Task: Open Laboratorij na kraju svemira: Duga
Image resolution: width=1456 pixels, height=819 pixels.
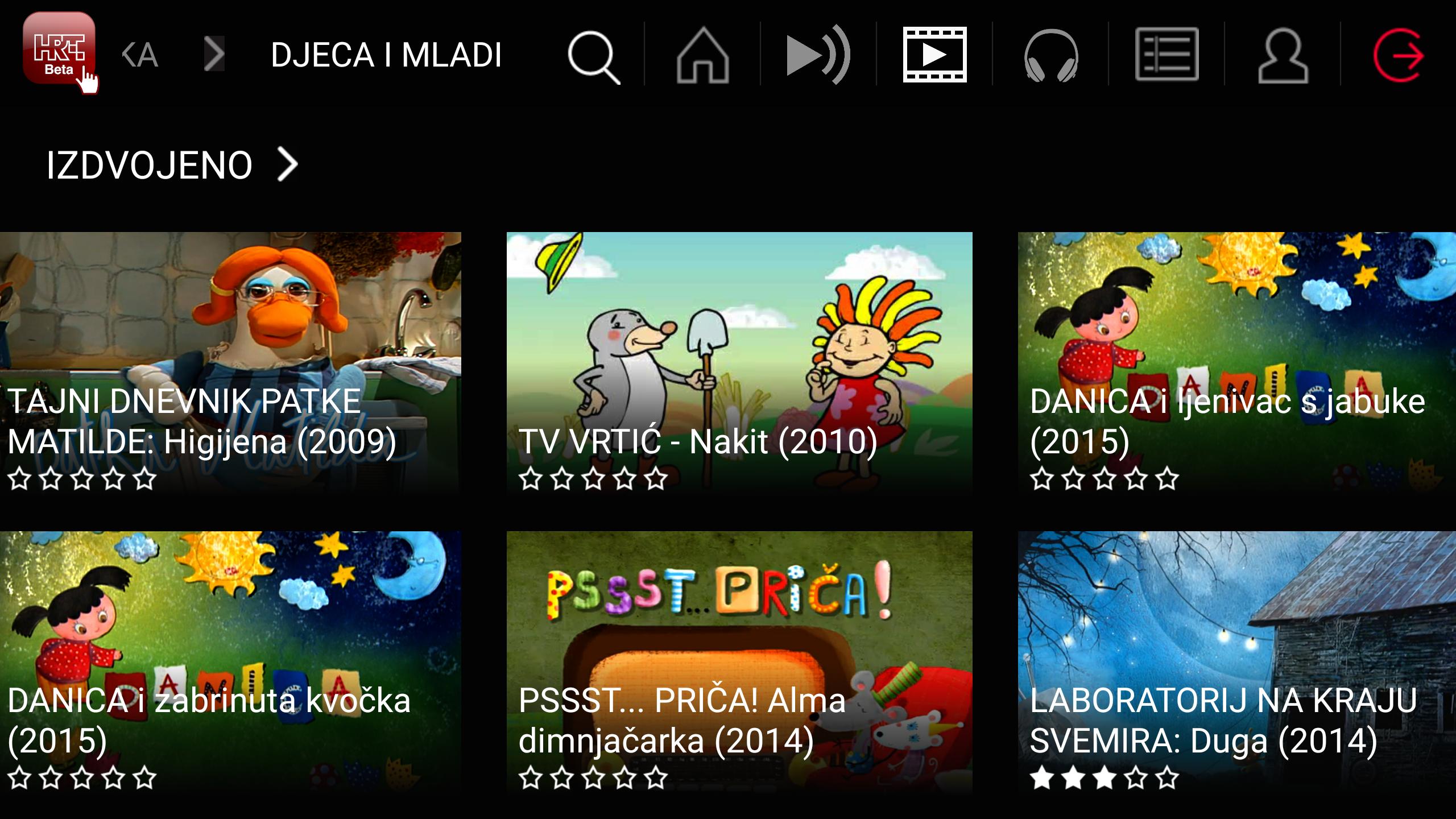Action: coord(1236,662)
